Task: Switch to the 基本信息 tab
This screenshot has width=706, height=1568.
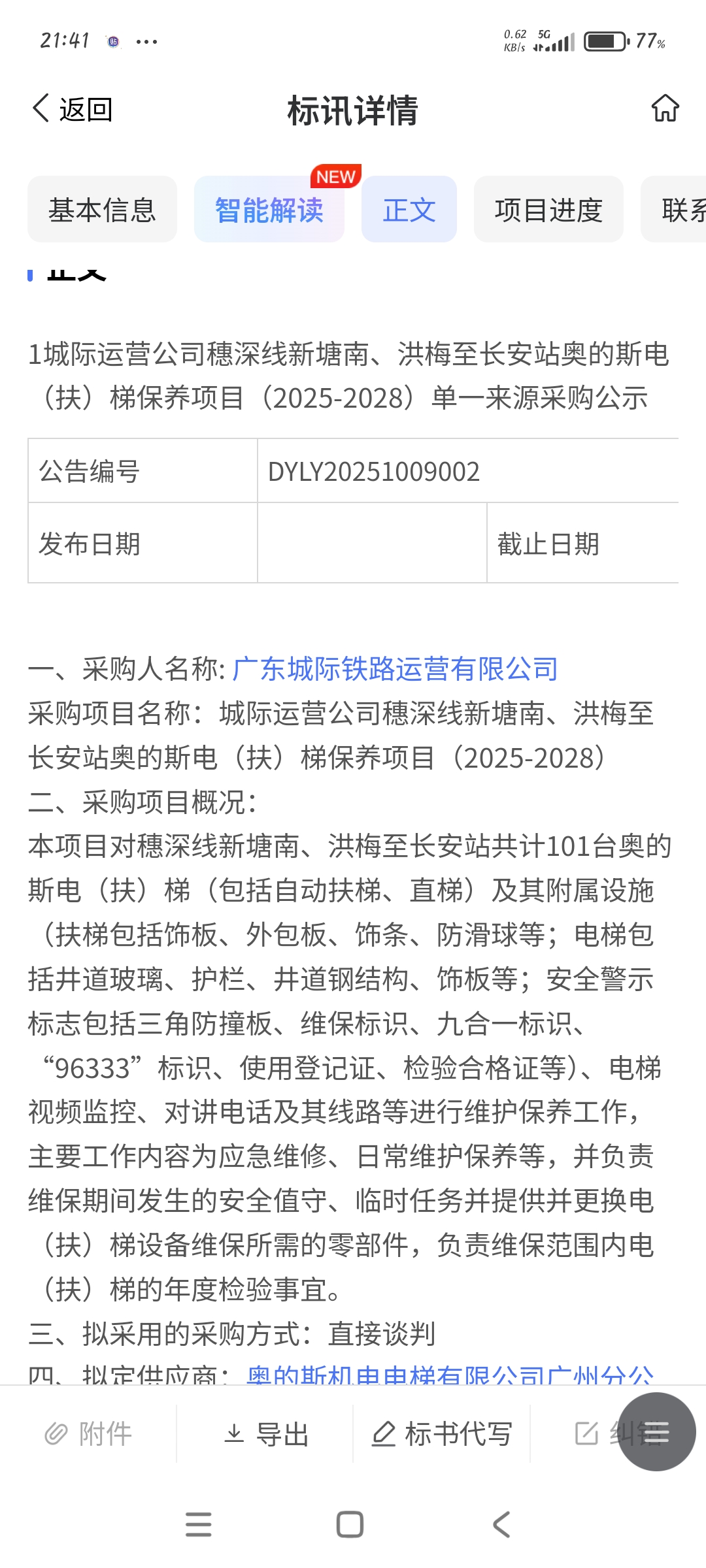Action: tap(102, 210)
